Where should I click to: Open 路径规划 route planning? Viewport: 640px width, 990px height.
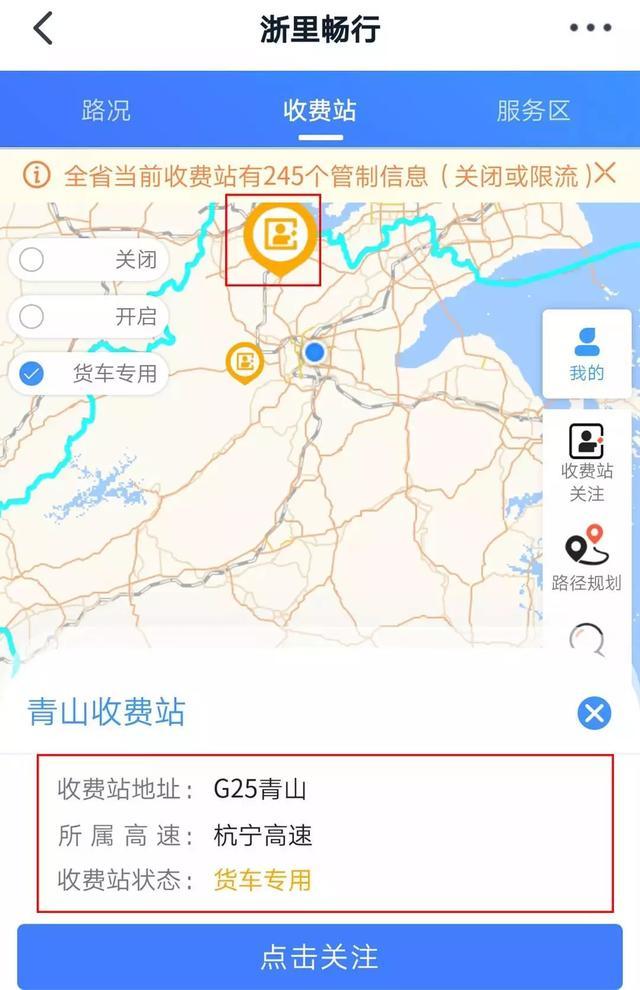[x=587, y=558]
